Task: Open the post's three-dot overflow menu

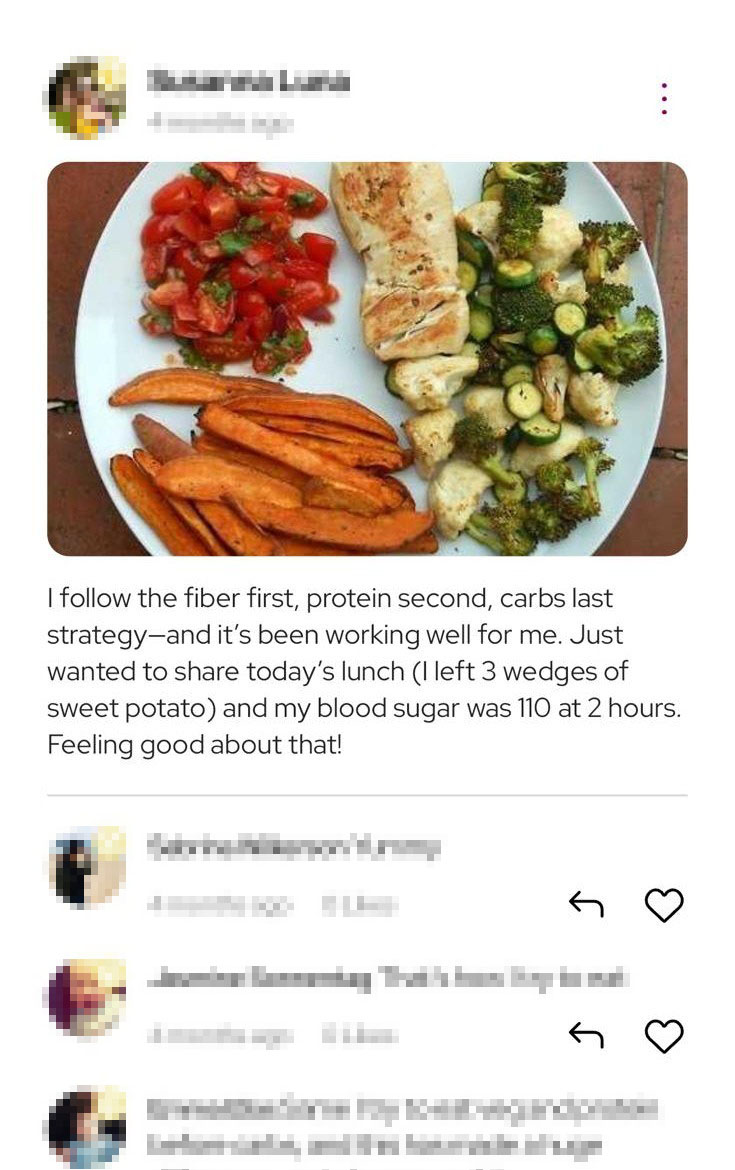Action: (664, 98)
